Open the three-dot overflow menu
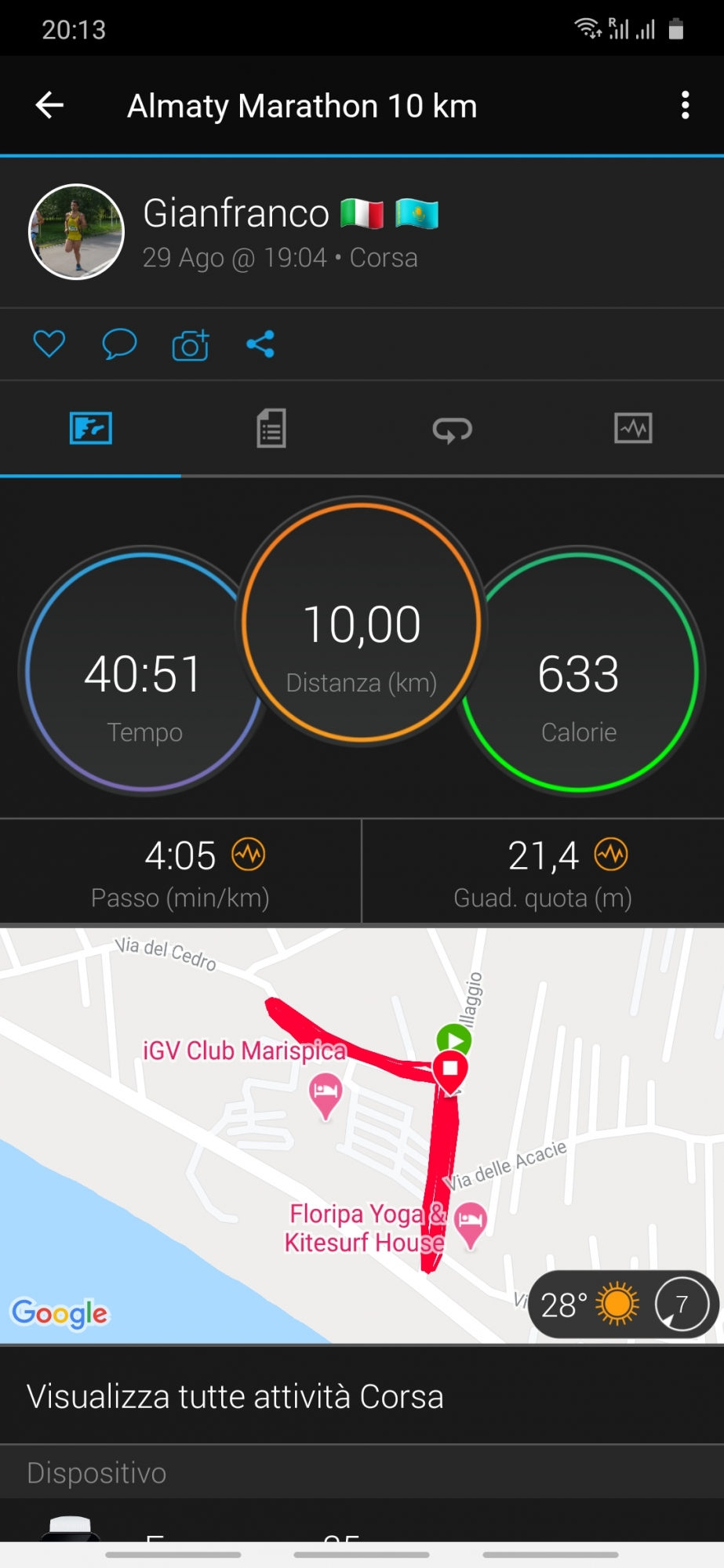The height and width of the screenshot is (1568, 724). click(x=685, y=105)
